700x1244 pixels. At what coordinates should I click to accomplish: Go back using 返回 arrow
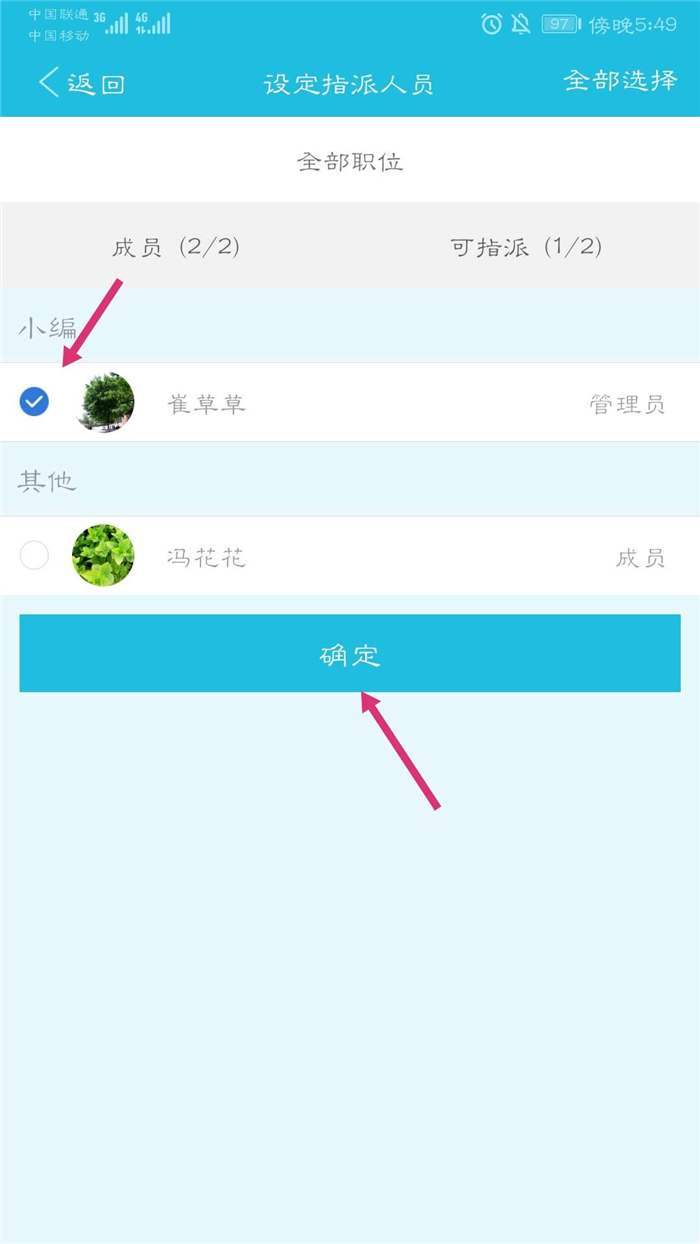pos(80,83)
